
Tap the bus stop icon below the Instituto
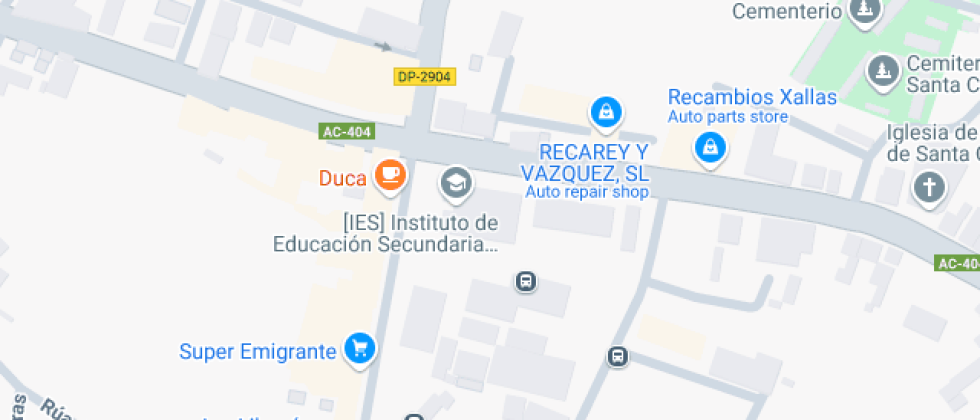(x=526, y=282)
